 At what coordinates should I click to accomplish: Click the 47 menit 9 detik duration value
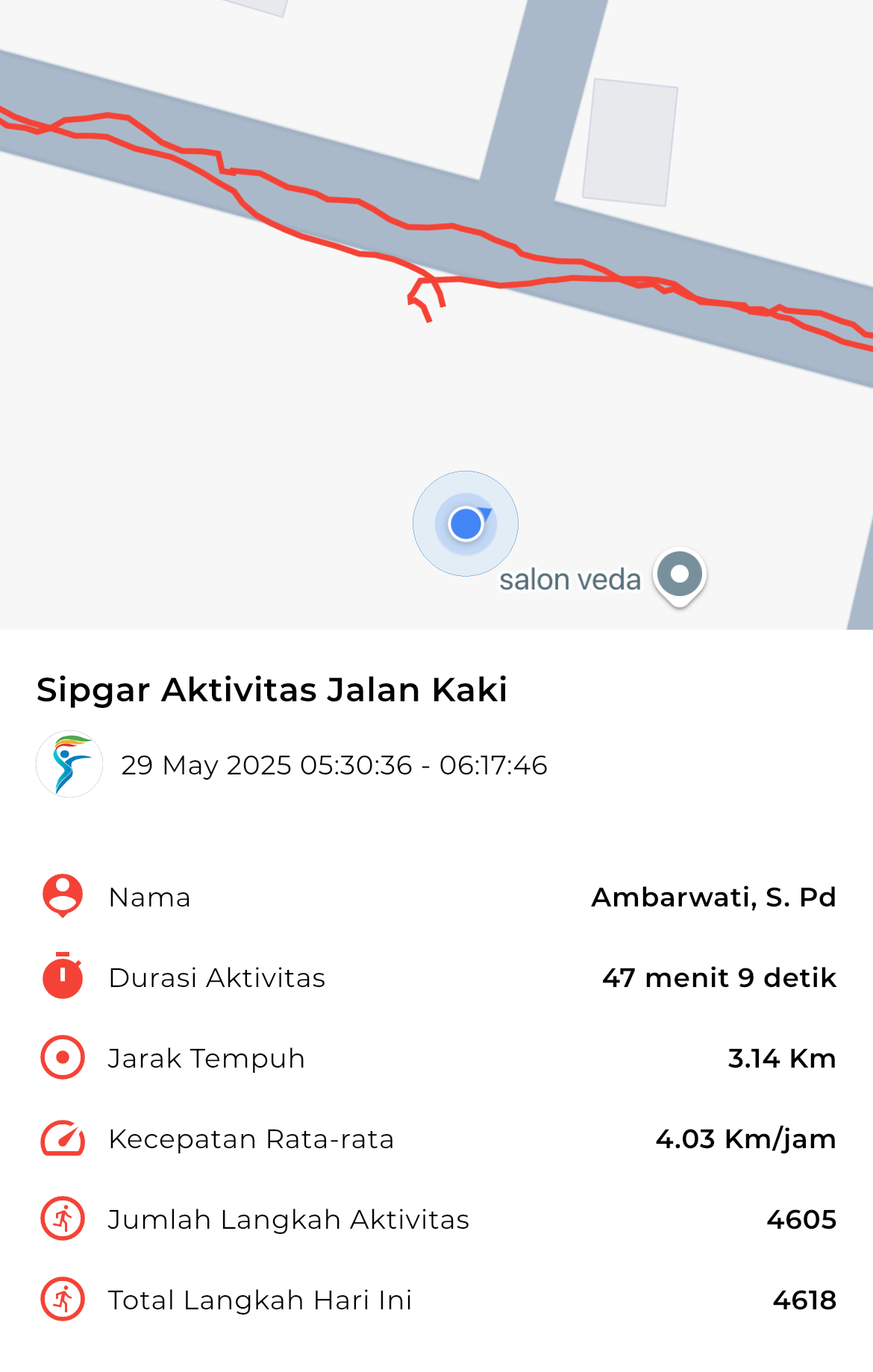719,977
